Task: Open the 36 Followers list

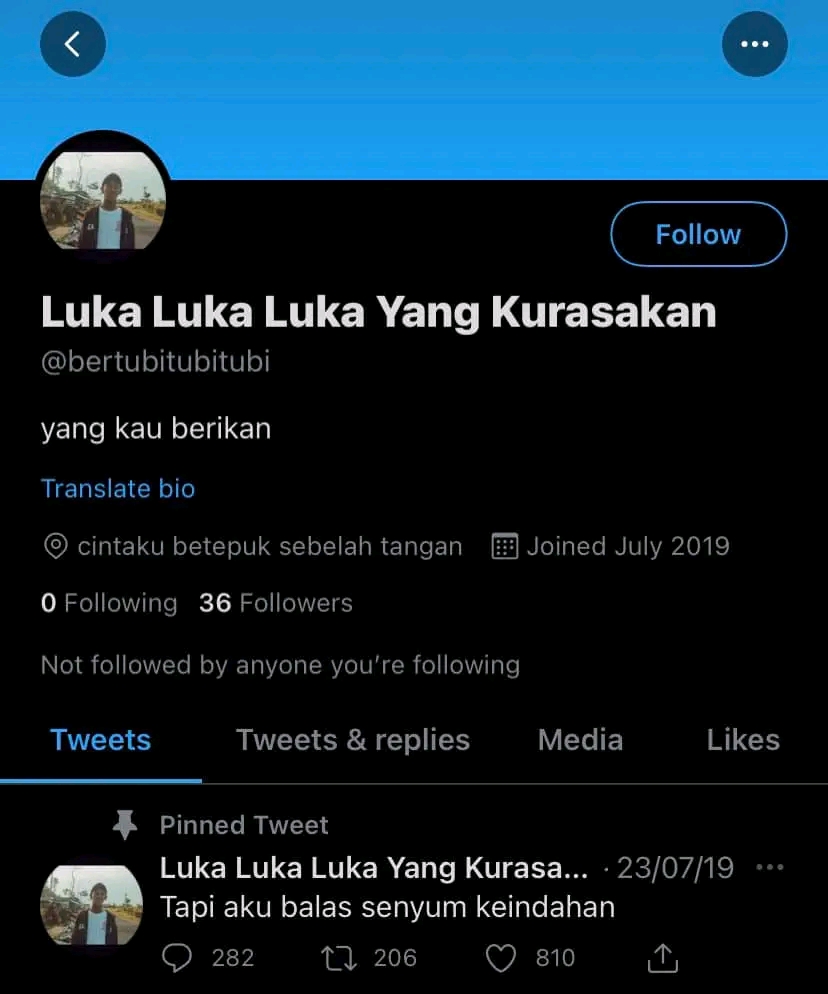Action: point(275,603)
